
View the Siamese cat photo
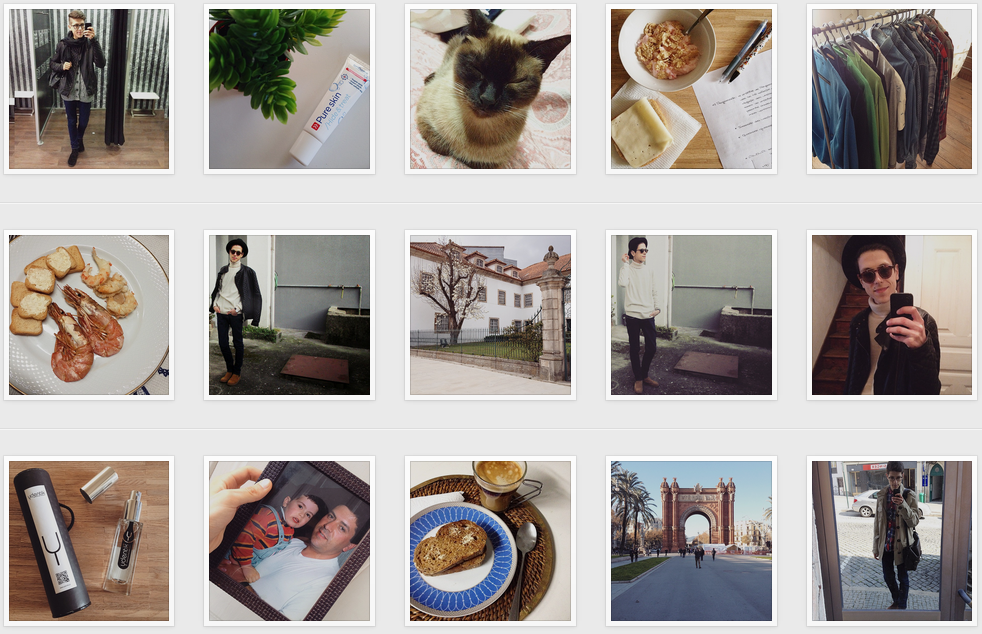490,89
